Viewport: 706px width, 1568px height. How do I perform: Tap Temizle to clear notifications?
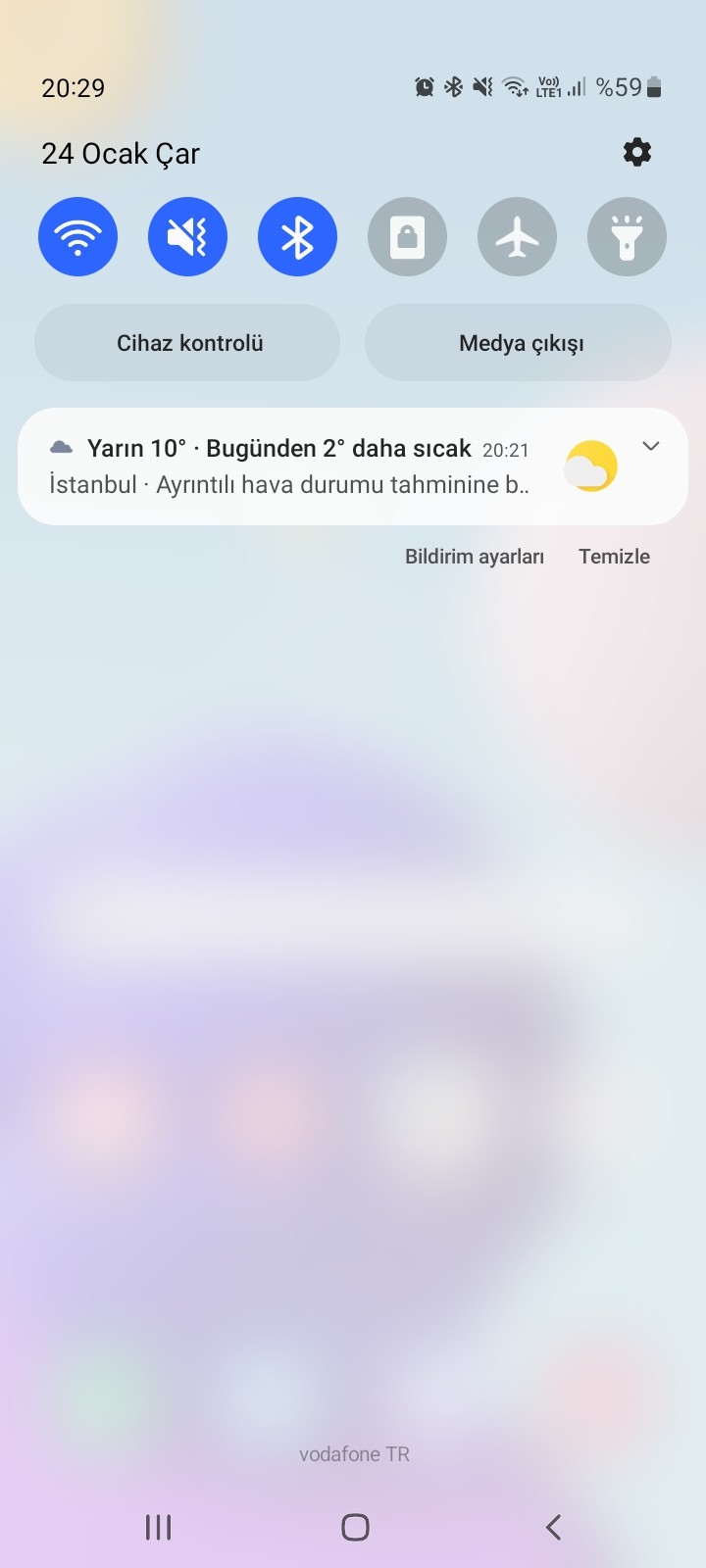point(614,557)
